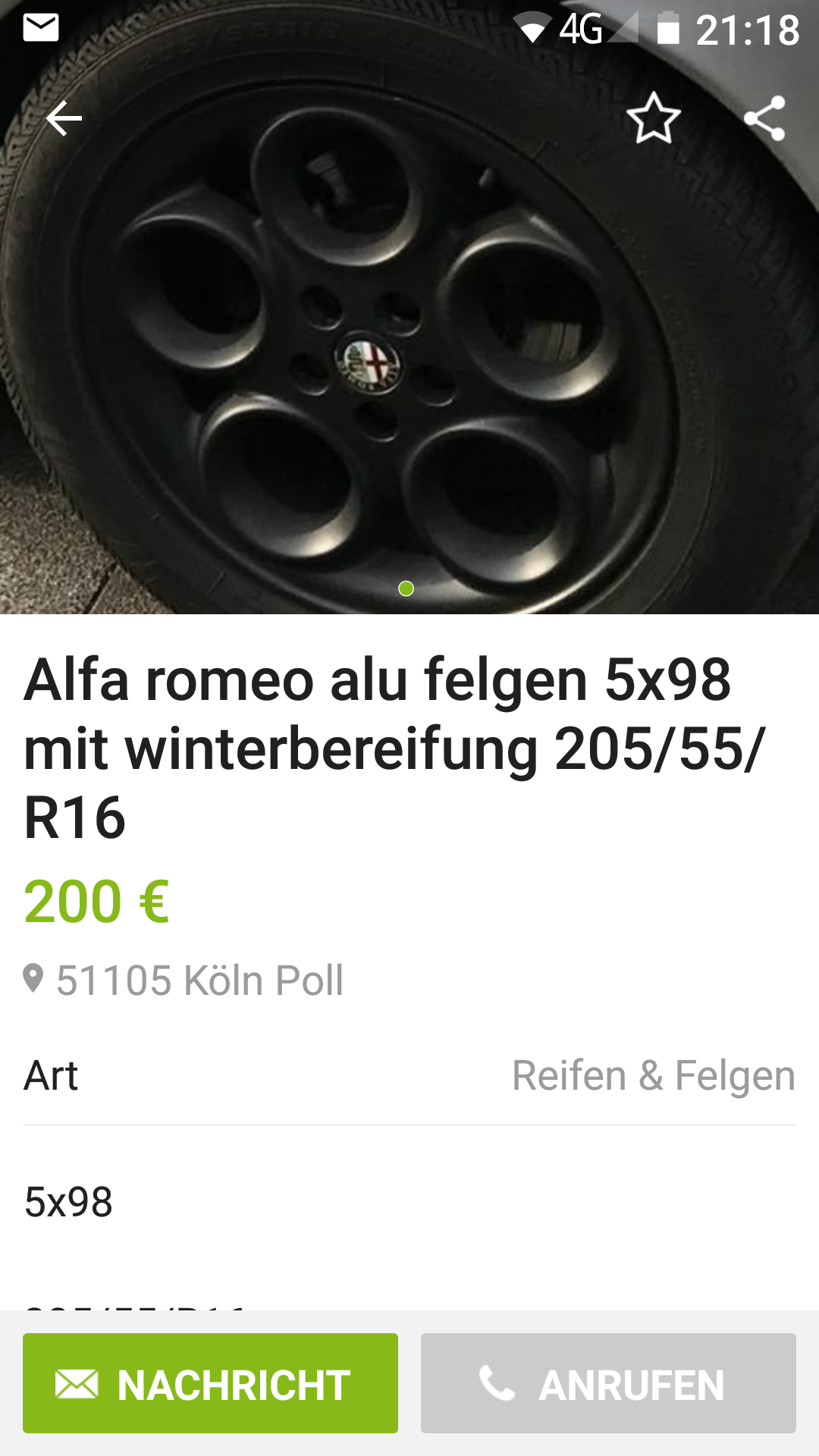Share this Alfa Romeo listing
This screenshot has height=1456, width=819.
(x=764, y=118)
